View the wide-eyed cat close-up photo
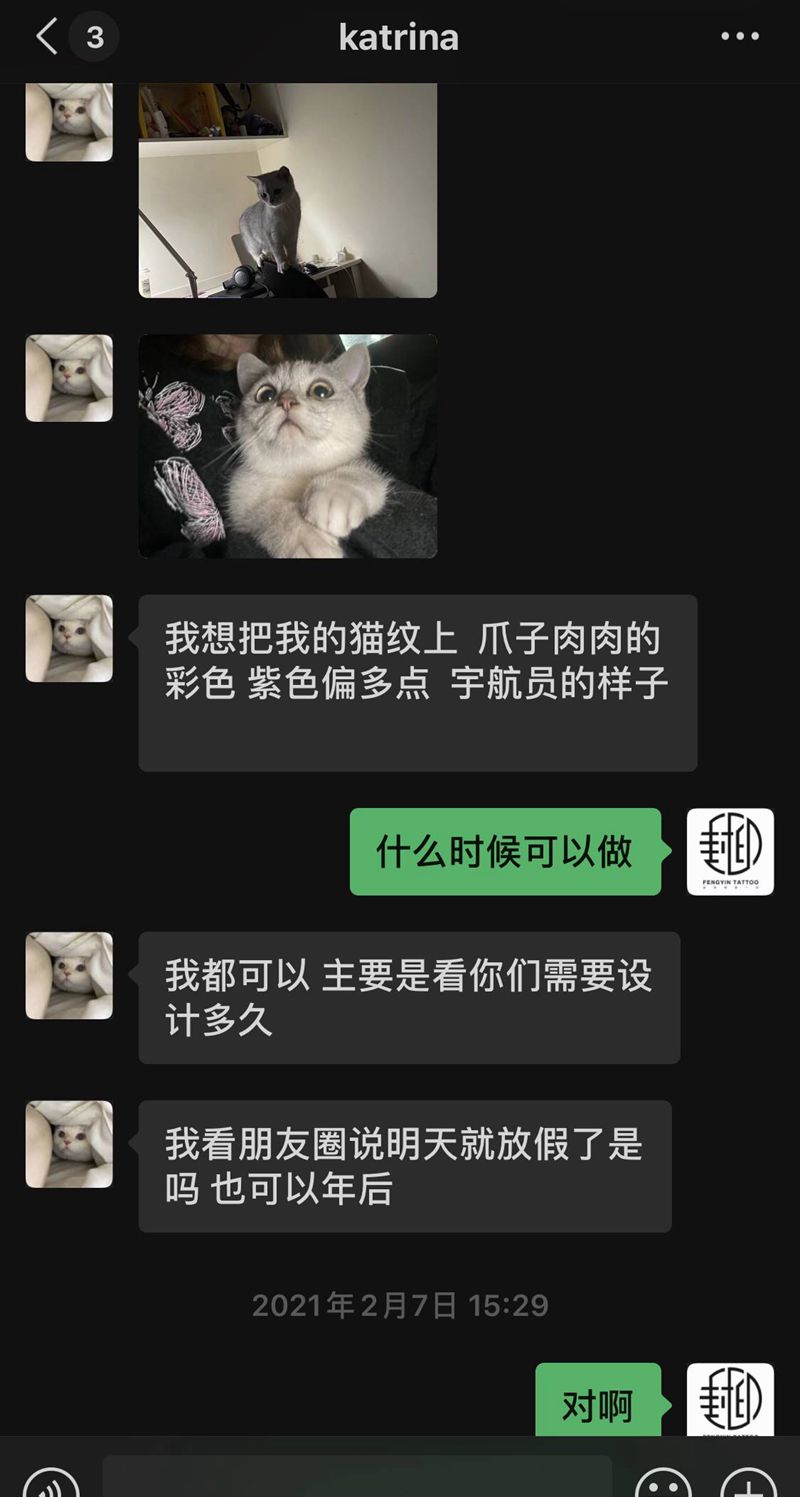This screenshot has height=1497, width=800. [288, 446]
